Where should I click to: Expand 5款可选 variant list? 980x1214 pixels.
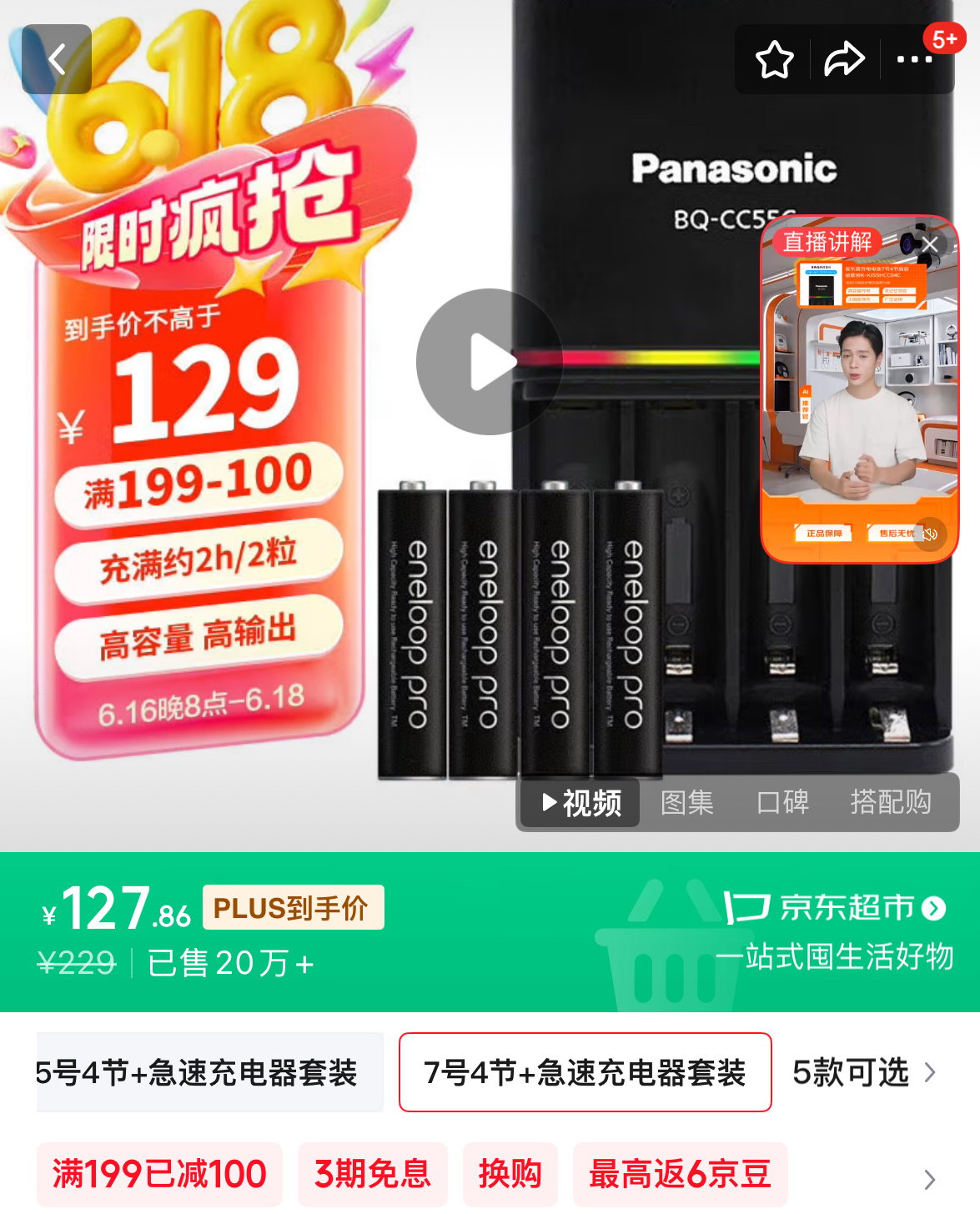(x=863, y=1072)
